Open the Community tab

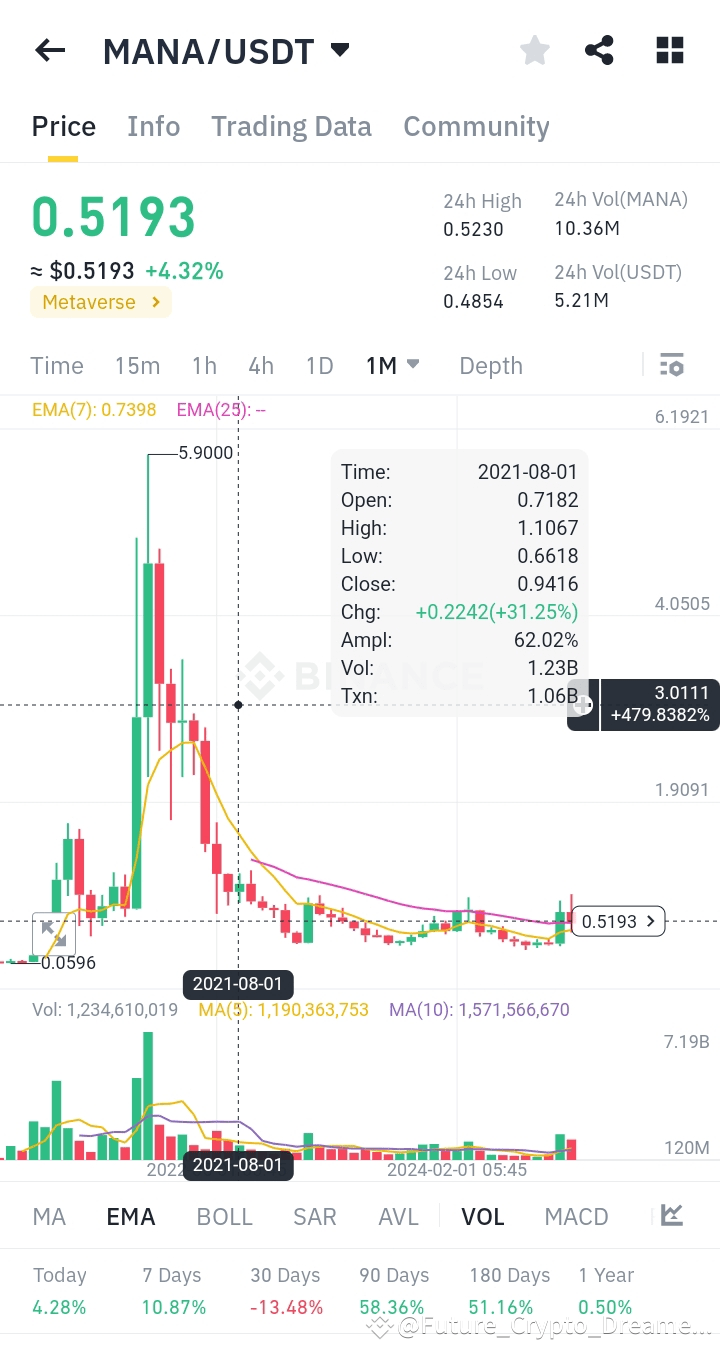tap(476, 127)
